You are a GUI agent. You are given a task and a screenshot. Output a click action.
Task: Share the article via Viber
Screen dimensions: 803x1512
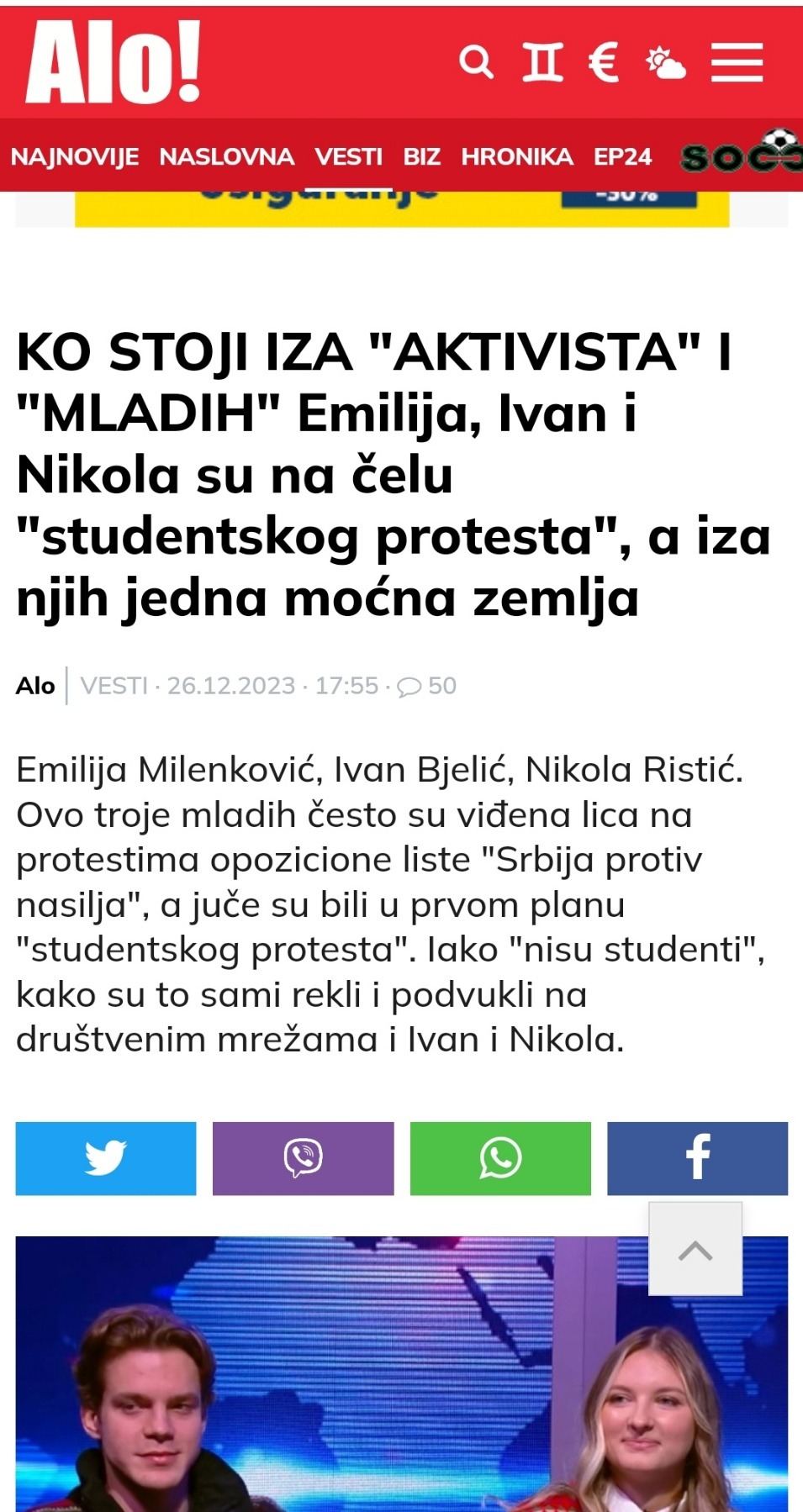303,1158
